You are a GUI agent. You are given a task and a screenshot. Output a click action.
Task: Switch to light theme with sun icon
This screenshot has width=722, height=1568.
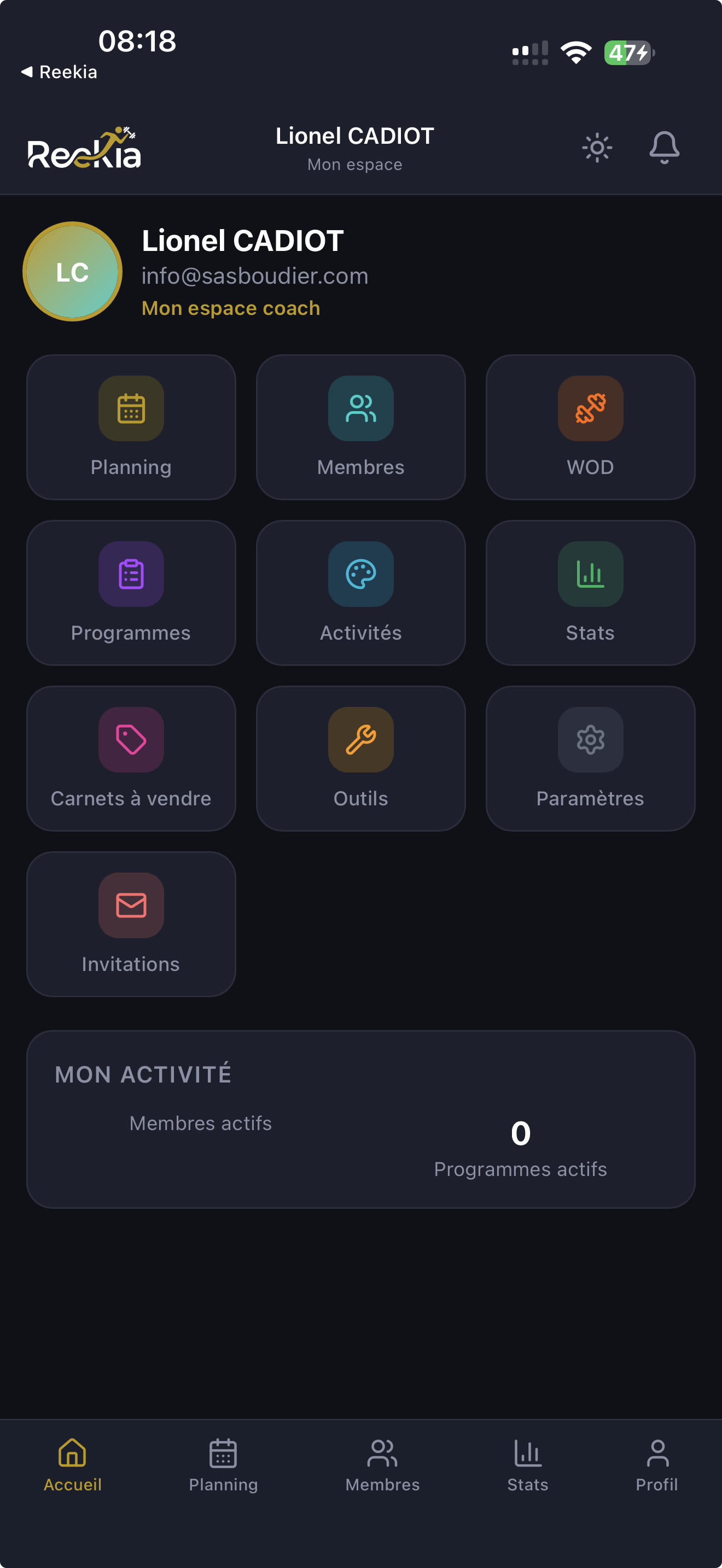tap(597, 147)
